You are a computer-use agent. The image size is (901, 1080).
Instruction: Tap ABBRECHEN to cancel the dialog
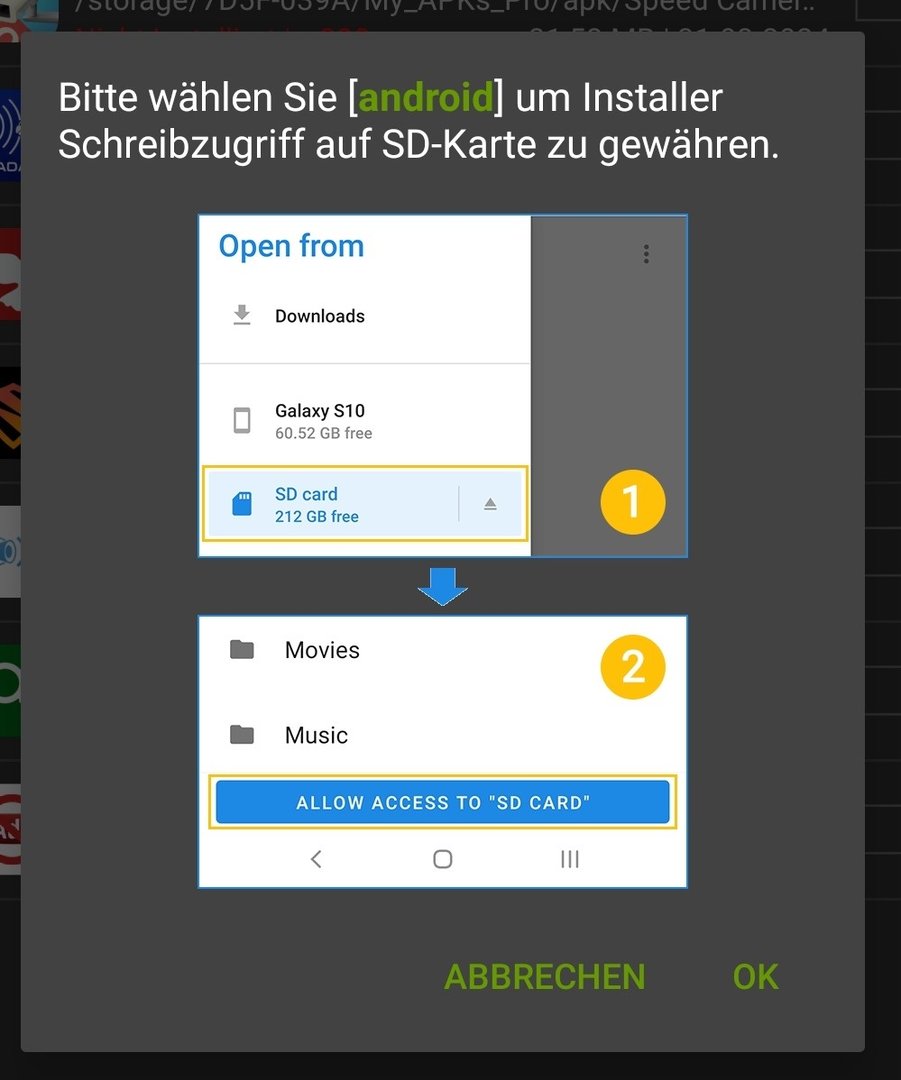coord(545,977)
